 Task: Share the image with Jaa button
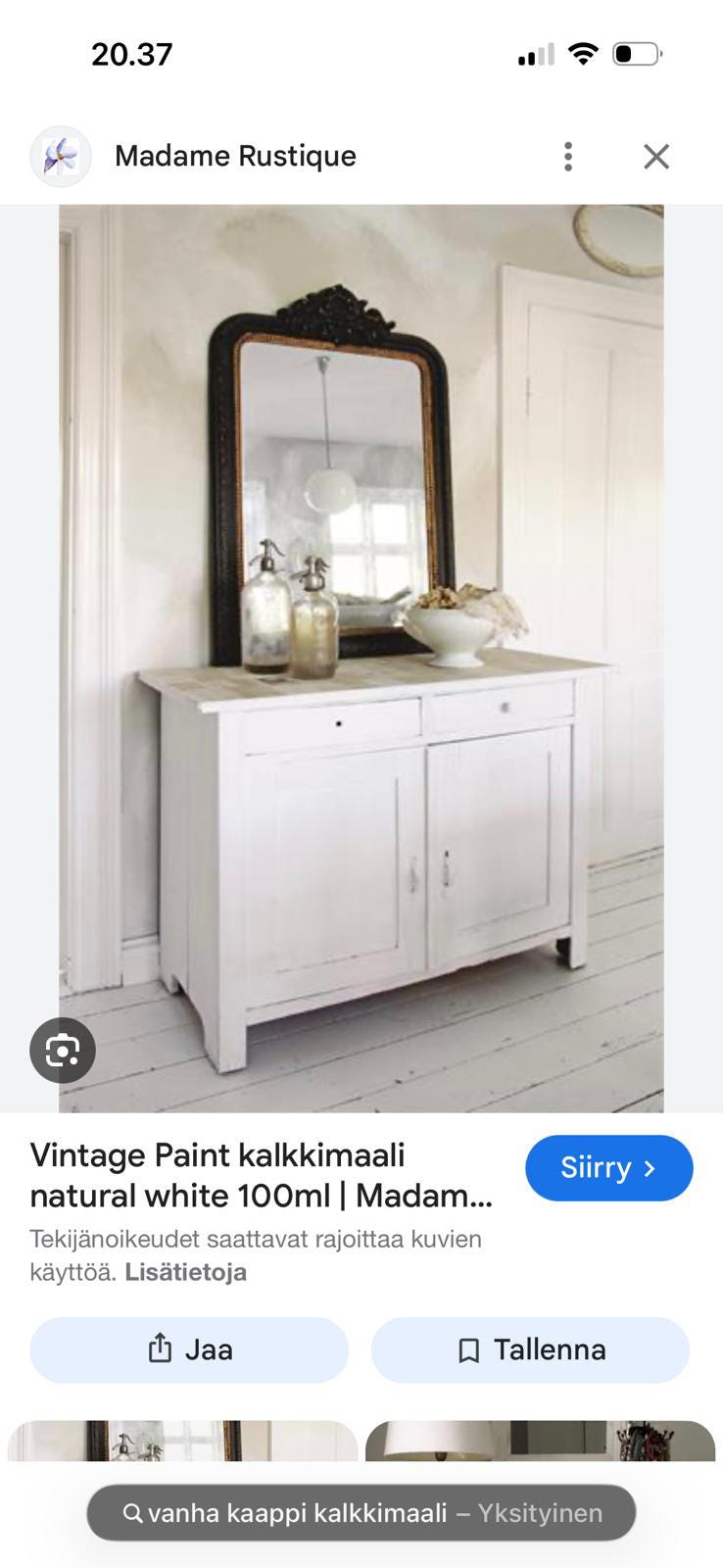click(x=189, y=1349)
